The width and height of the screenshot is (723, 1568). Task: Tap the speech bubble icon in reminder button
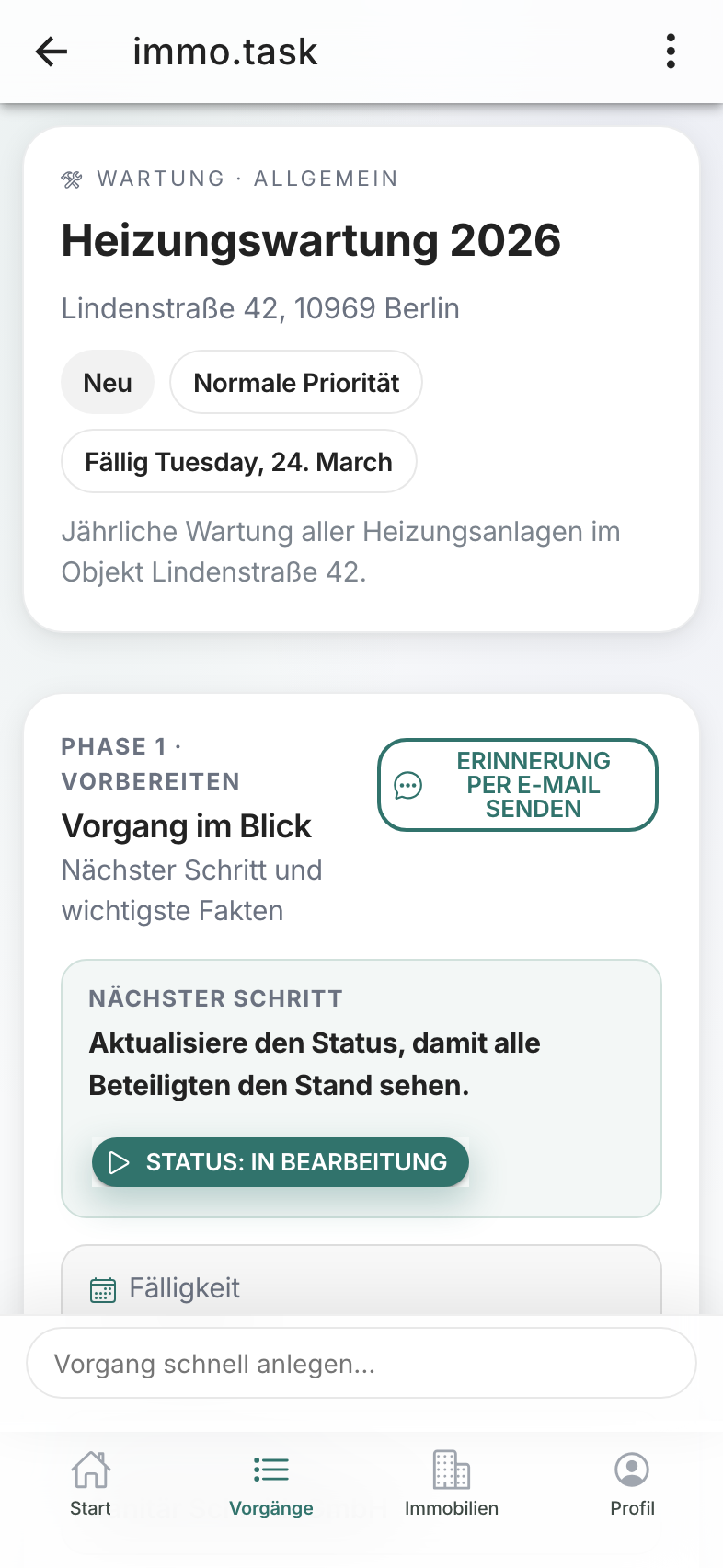click(x=408, y=786)
